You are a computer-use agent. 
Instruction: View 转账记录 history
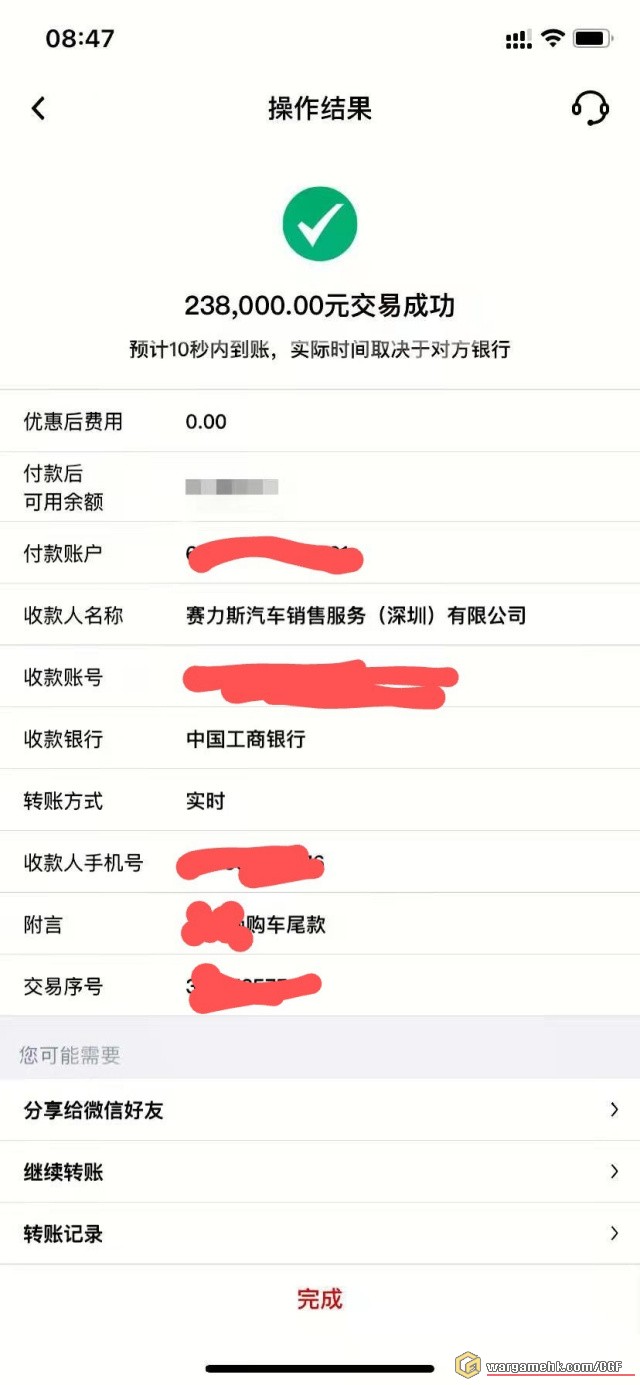320,1234
